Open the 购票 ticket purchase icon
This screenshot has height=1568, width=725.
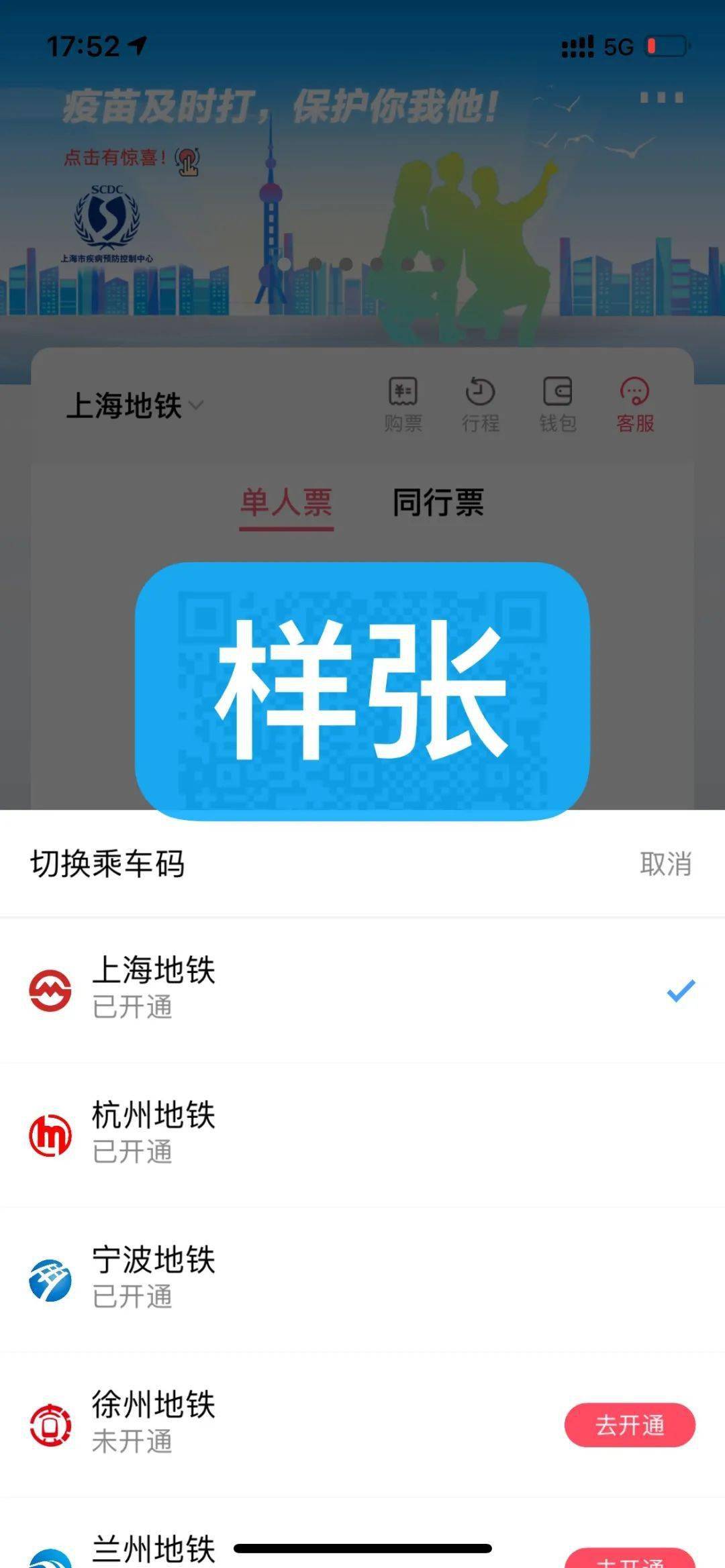point(403,403)
